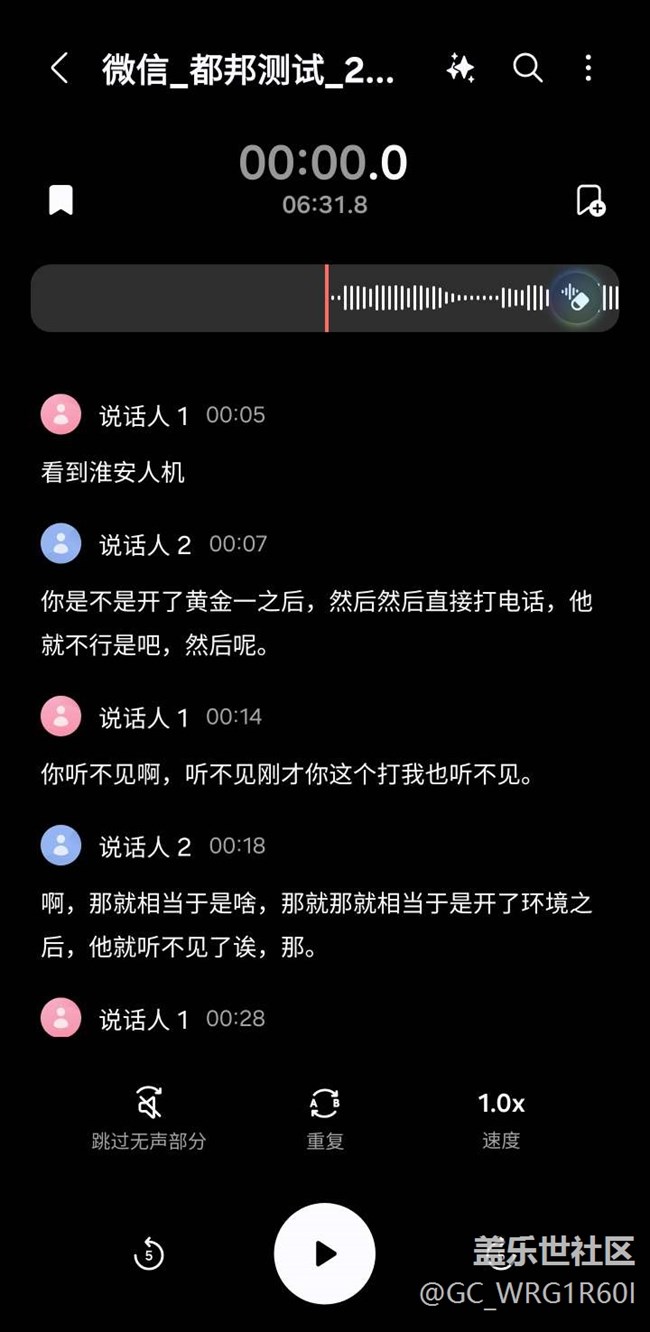
Task: Search within the transcript
Action: click(x=527, y=68)
